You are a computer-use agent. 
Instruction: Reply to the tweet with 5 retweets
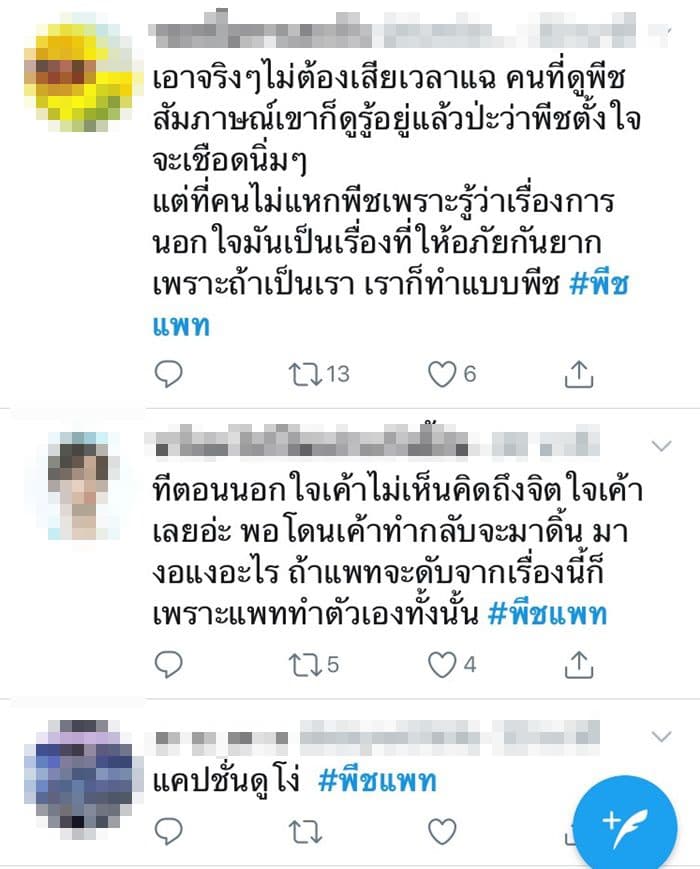coord(171,663)
